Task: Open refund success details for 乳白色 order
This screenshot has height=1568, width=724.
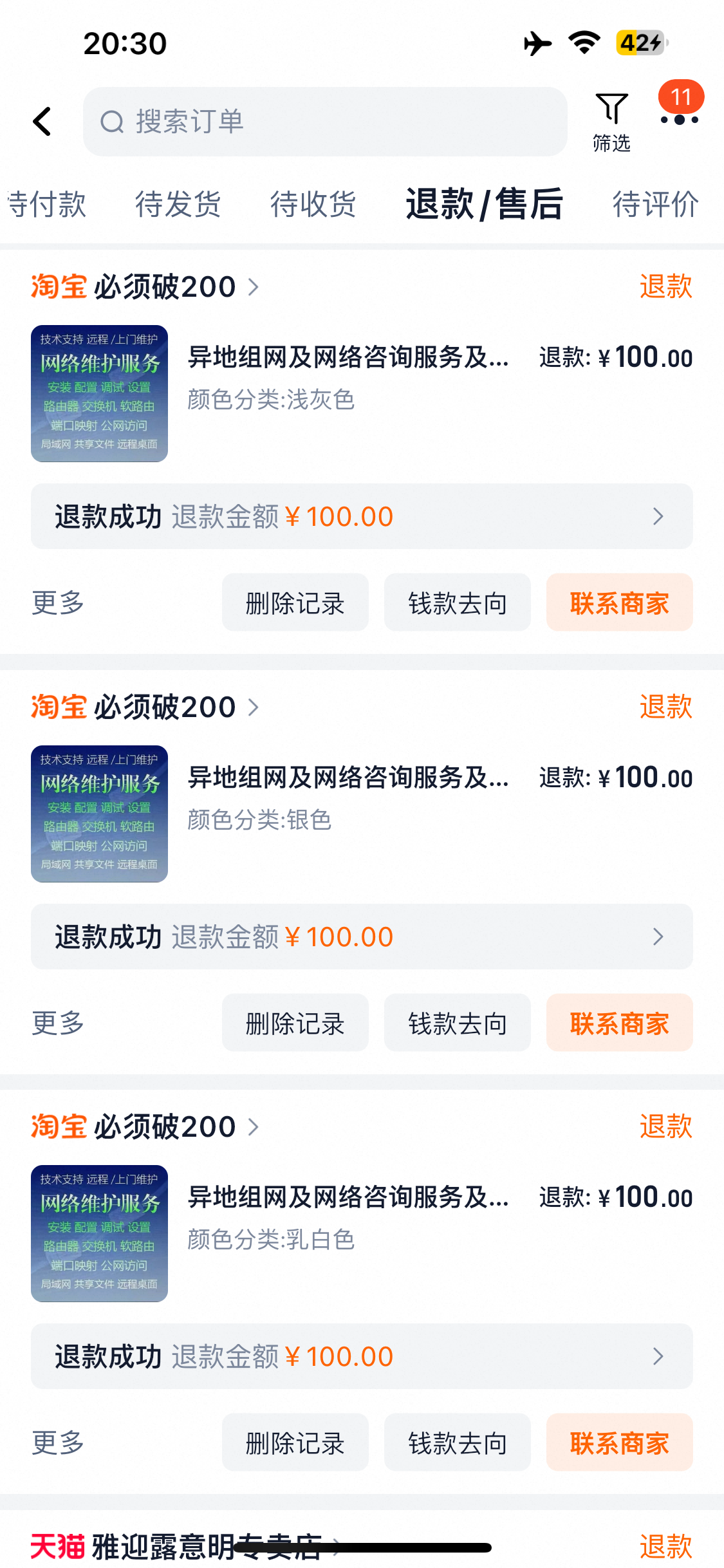Action: coord(362,1356)
